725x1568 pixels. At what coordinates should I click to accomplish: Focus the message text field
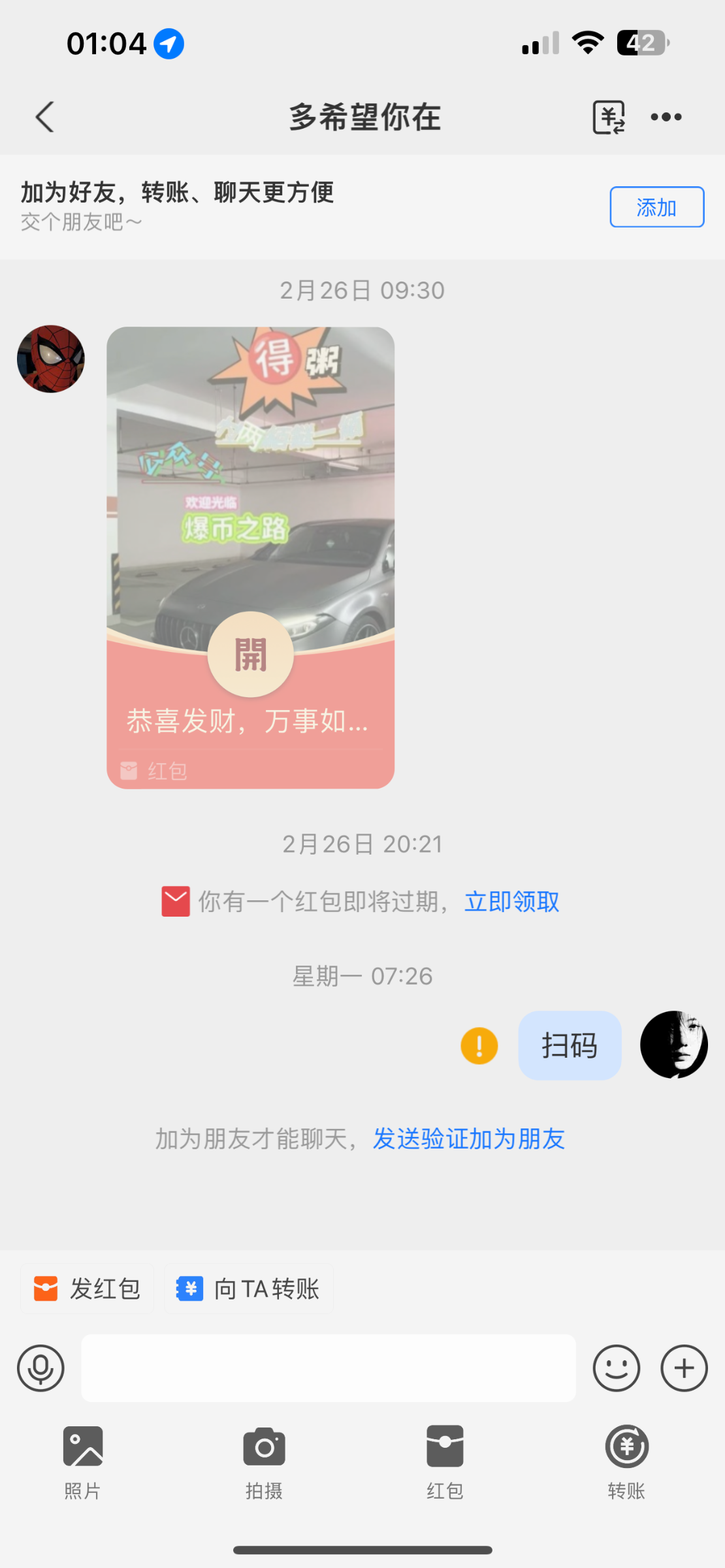pyautogui.click(x=328, y=1368)
